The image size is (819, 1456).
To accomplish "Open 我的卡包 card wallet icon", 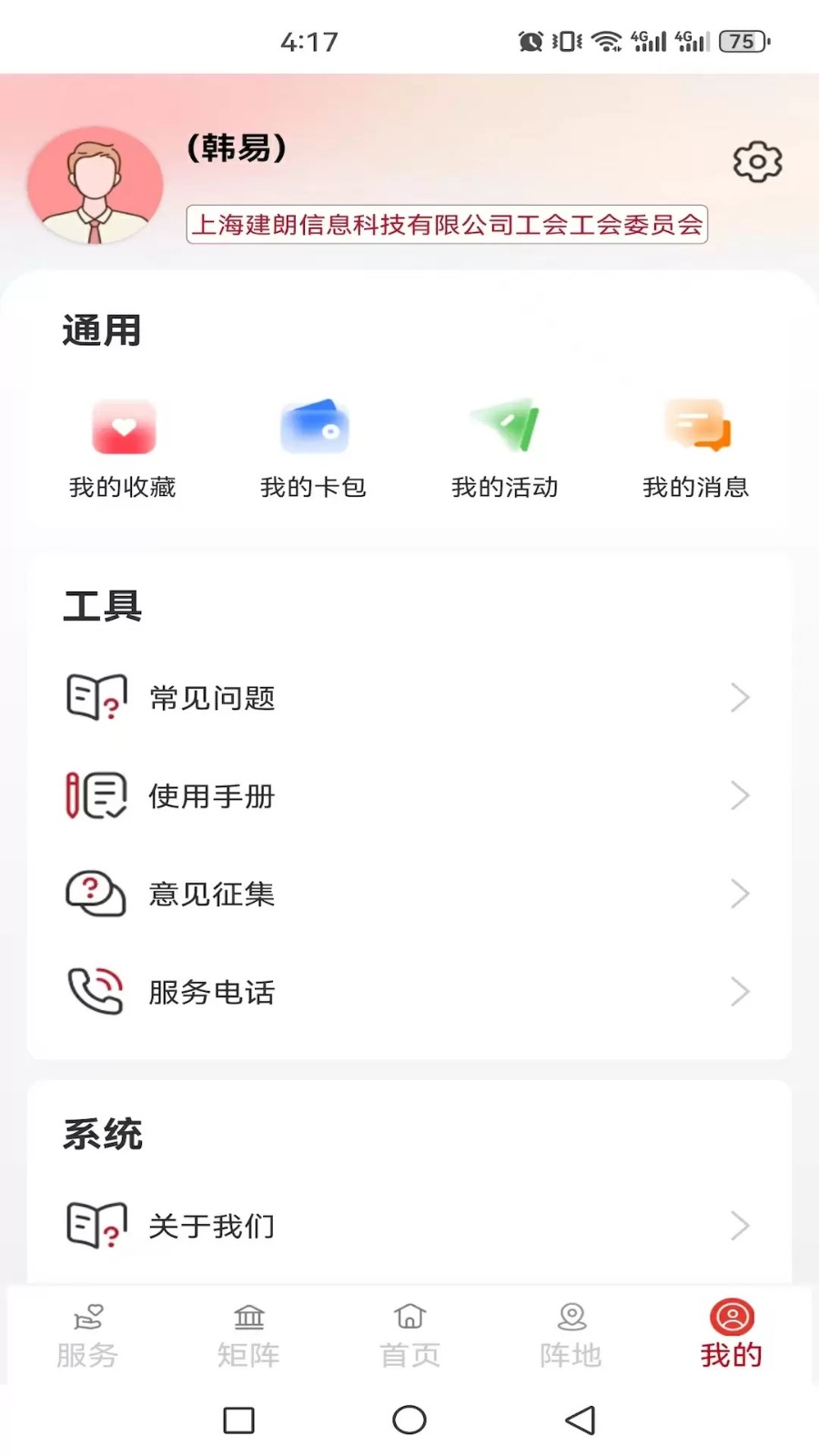I will (314, 427).
